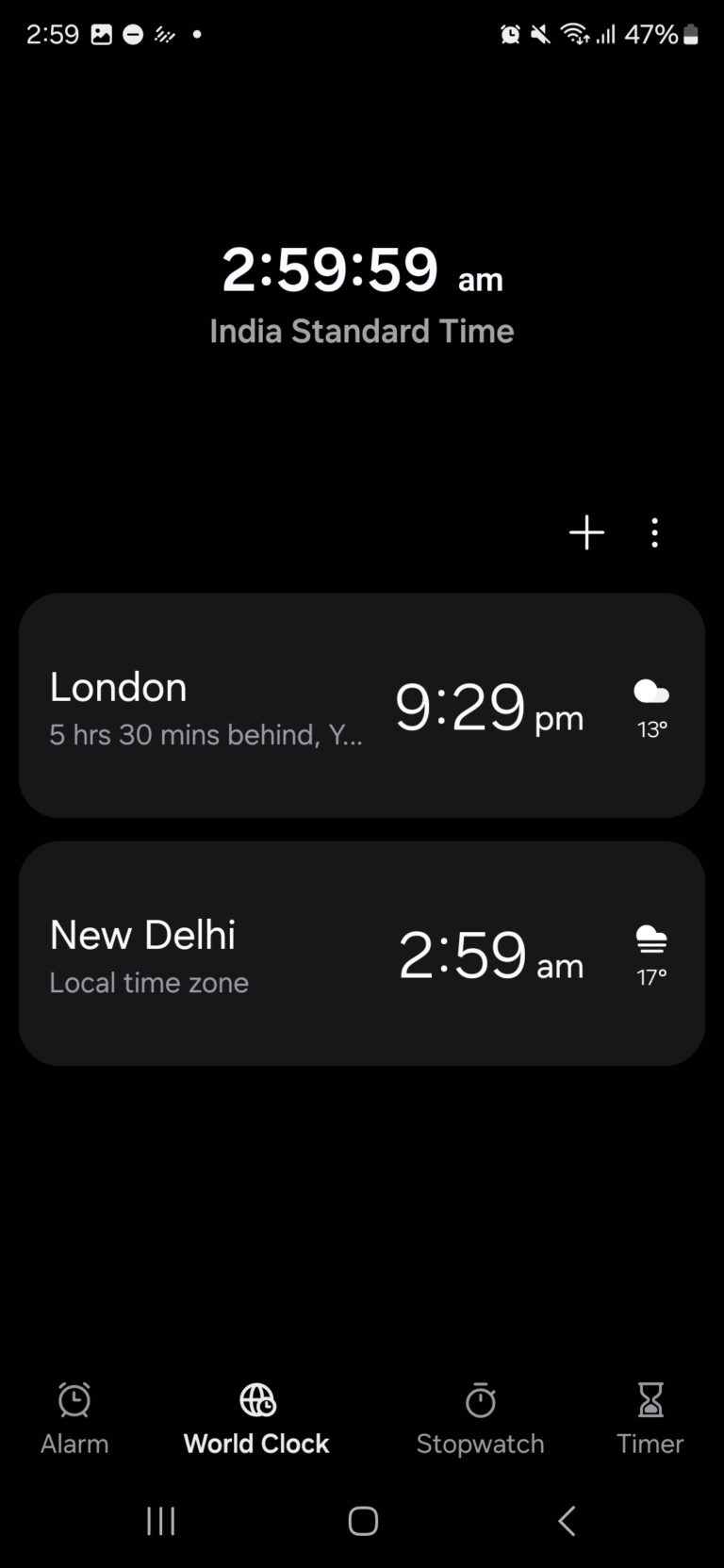Select the Timer hourglass icon
Viewport: 724px width, 1568px height.
coord(650,1399)
